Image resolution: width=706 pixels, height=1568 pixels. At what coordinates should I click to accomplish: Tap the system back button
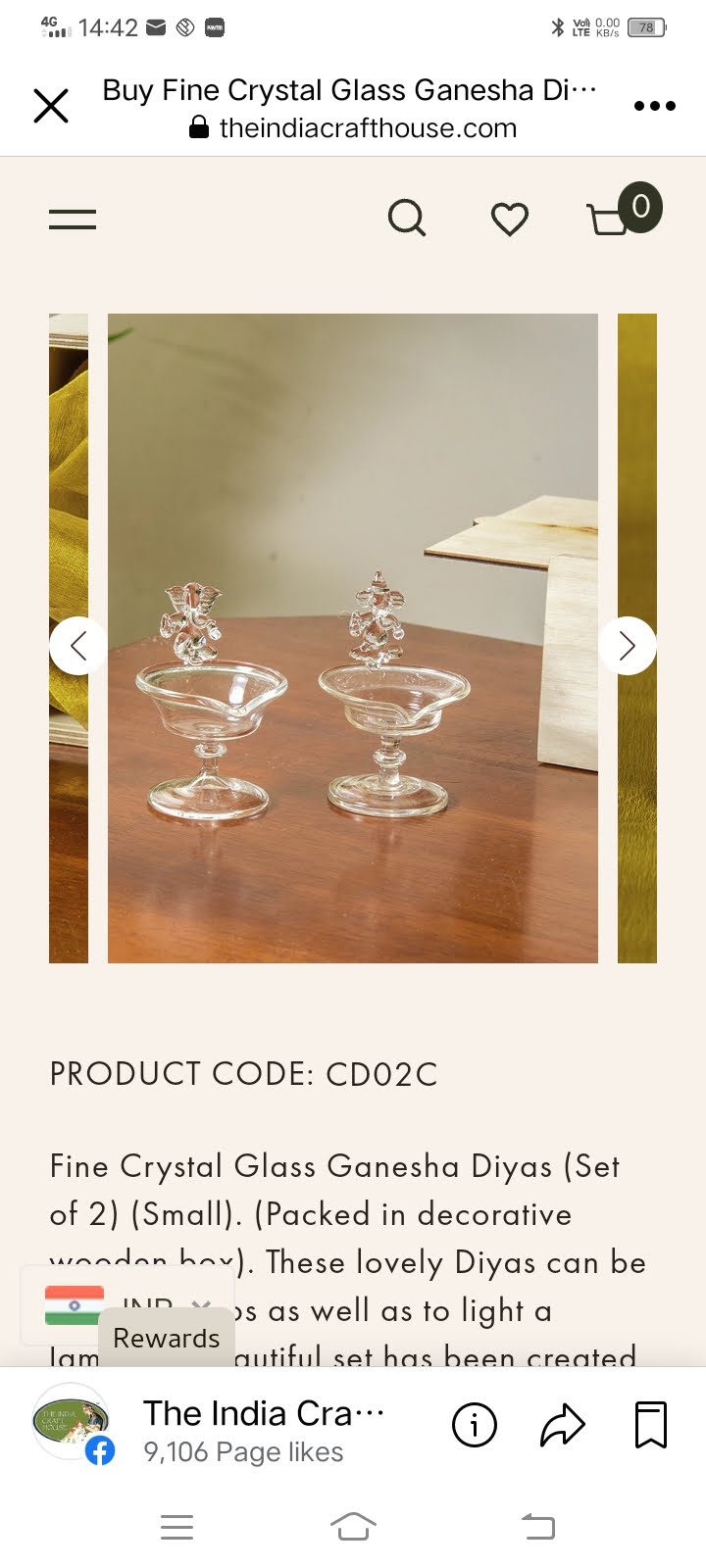[537, 1526]
